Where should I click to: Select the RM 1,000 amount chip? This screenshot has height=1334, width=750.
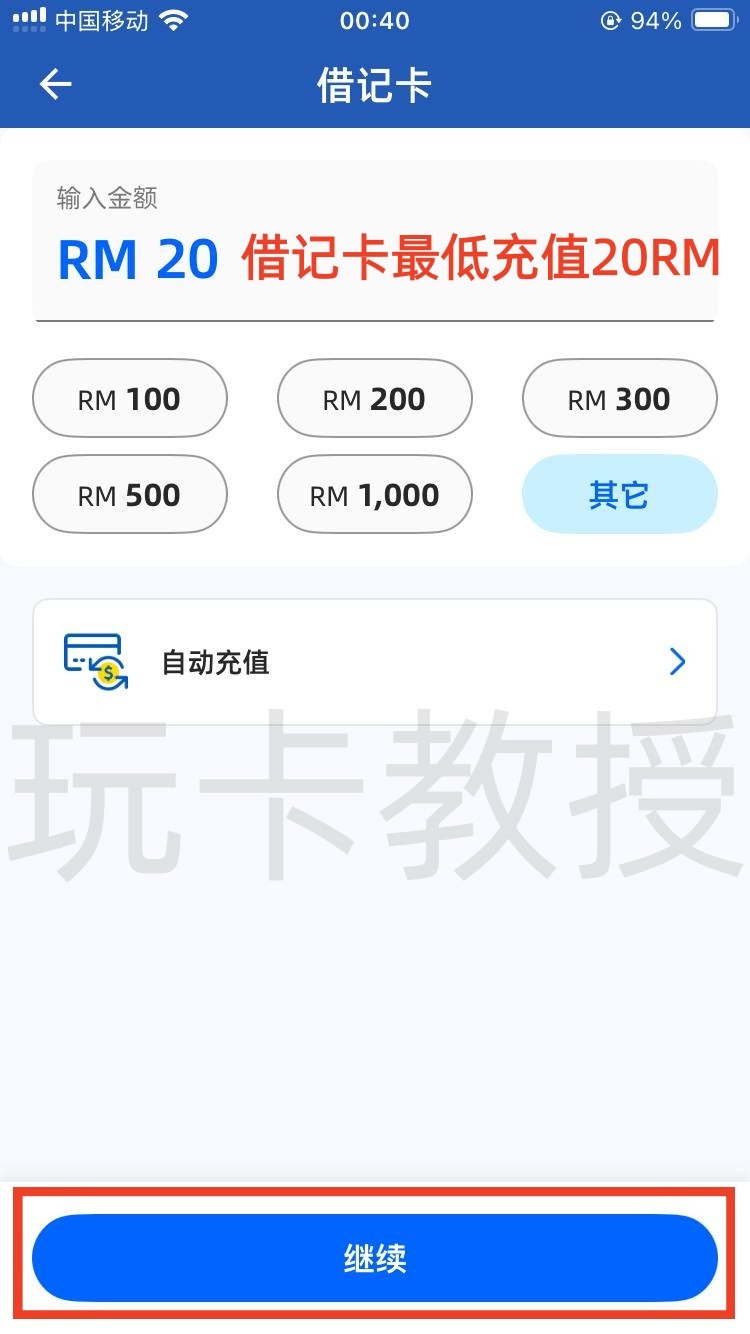[374, 494]
